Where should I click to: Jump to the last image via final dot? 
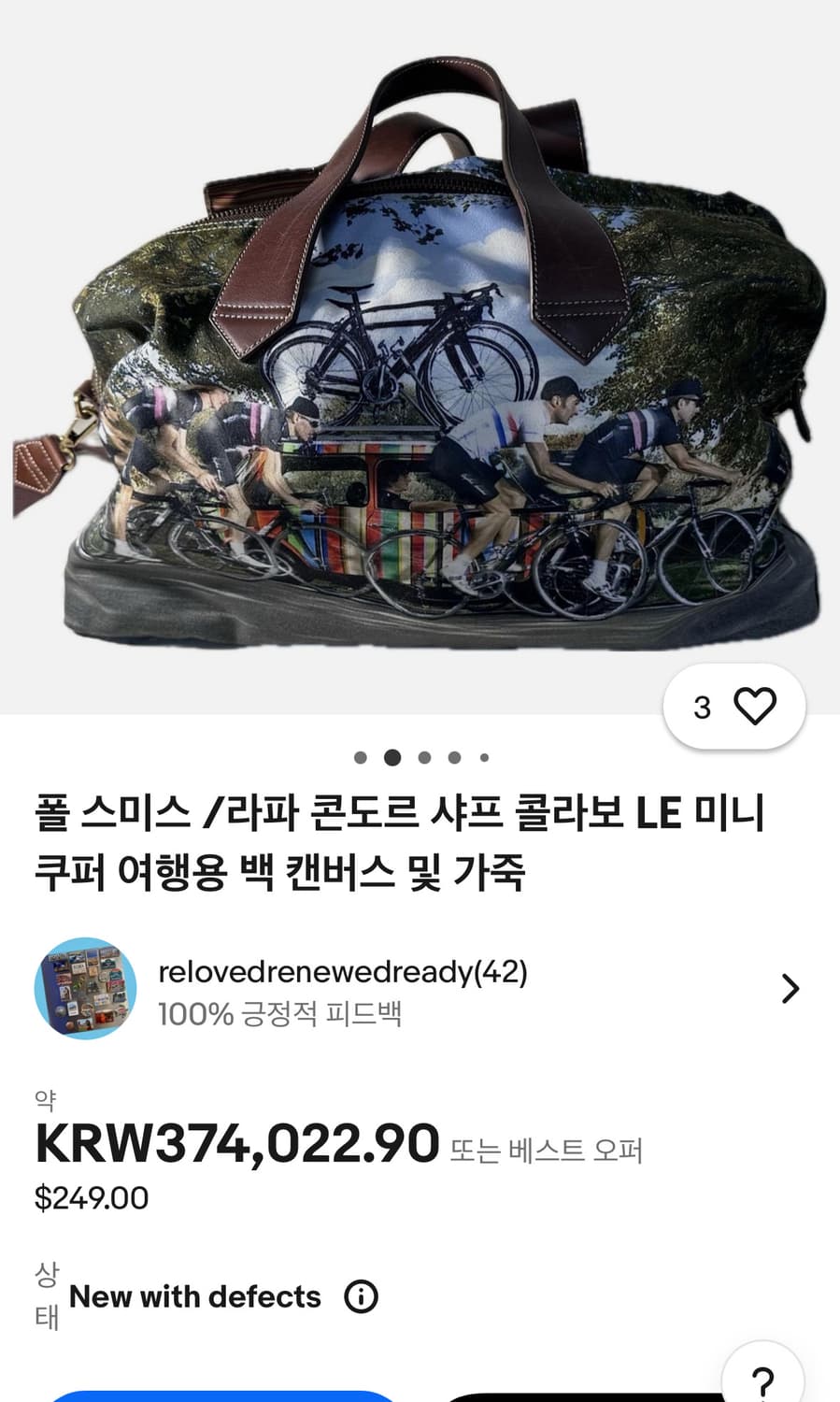[484, 759]
